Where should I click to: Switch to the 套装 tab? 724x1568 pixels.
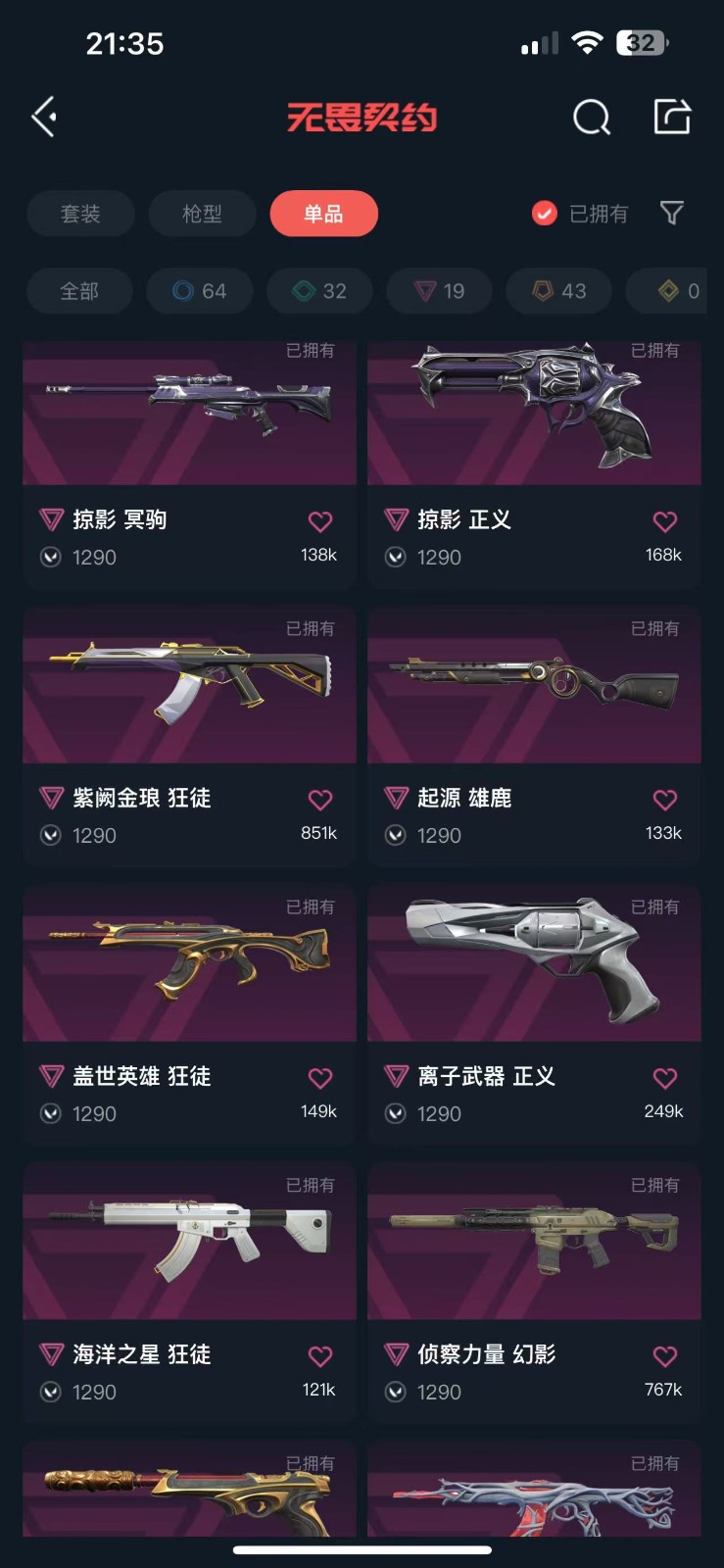[x=80, y=214]
